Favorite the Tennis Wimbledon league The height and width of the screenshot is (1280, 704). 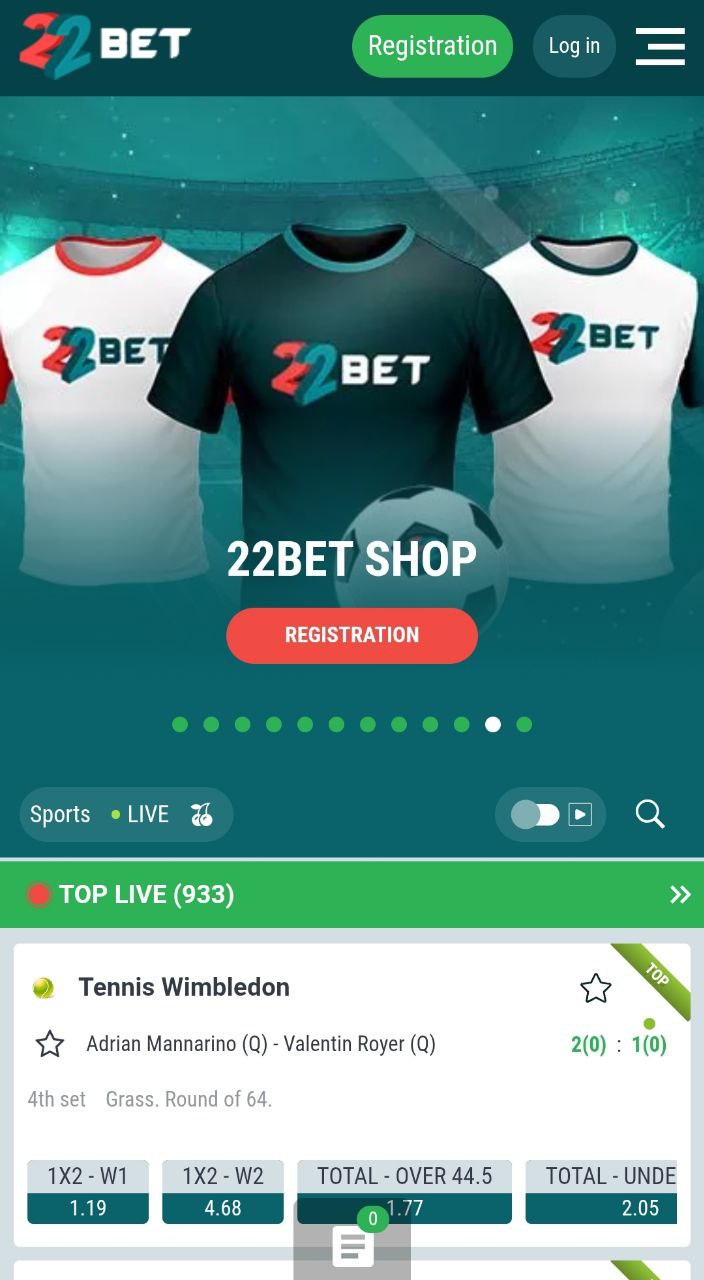pos(596,988)
